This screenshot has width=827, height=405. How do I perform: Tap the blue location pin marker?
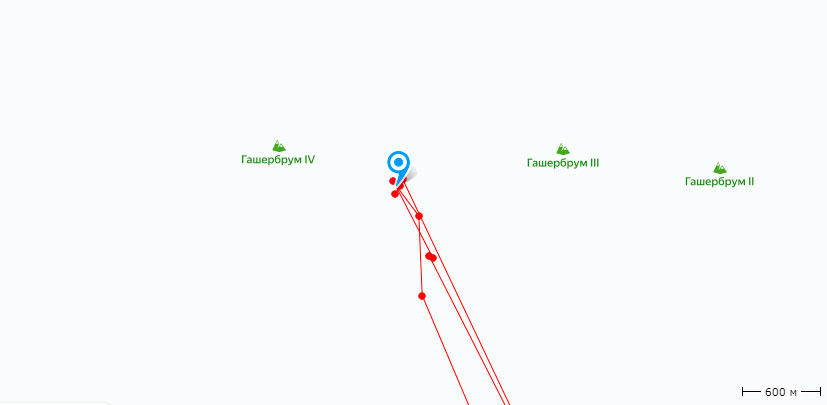(x=399, y=164)
